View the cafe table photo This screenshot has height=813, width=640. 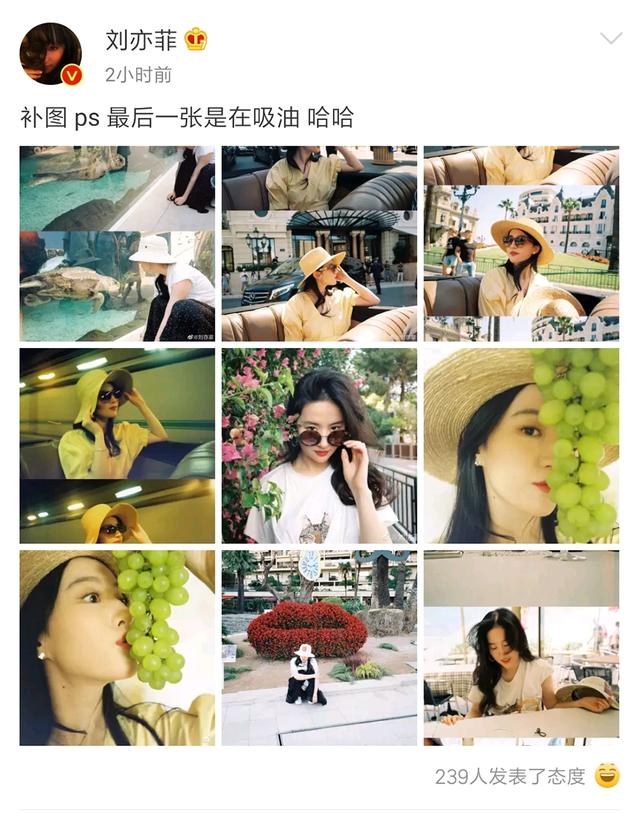pyautogui.click(x=521, y=647)
